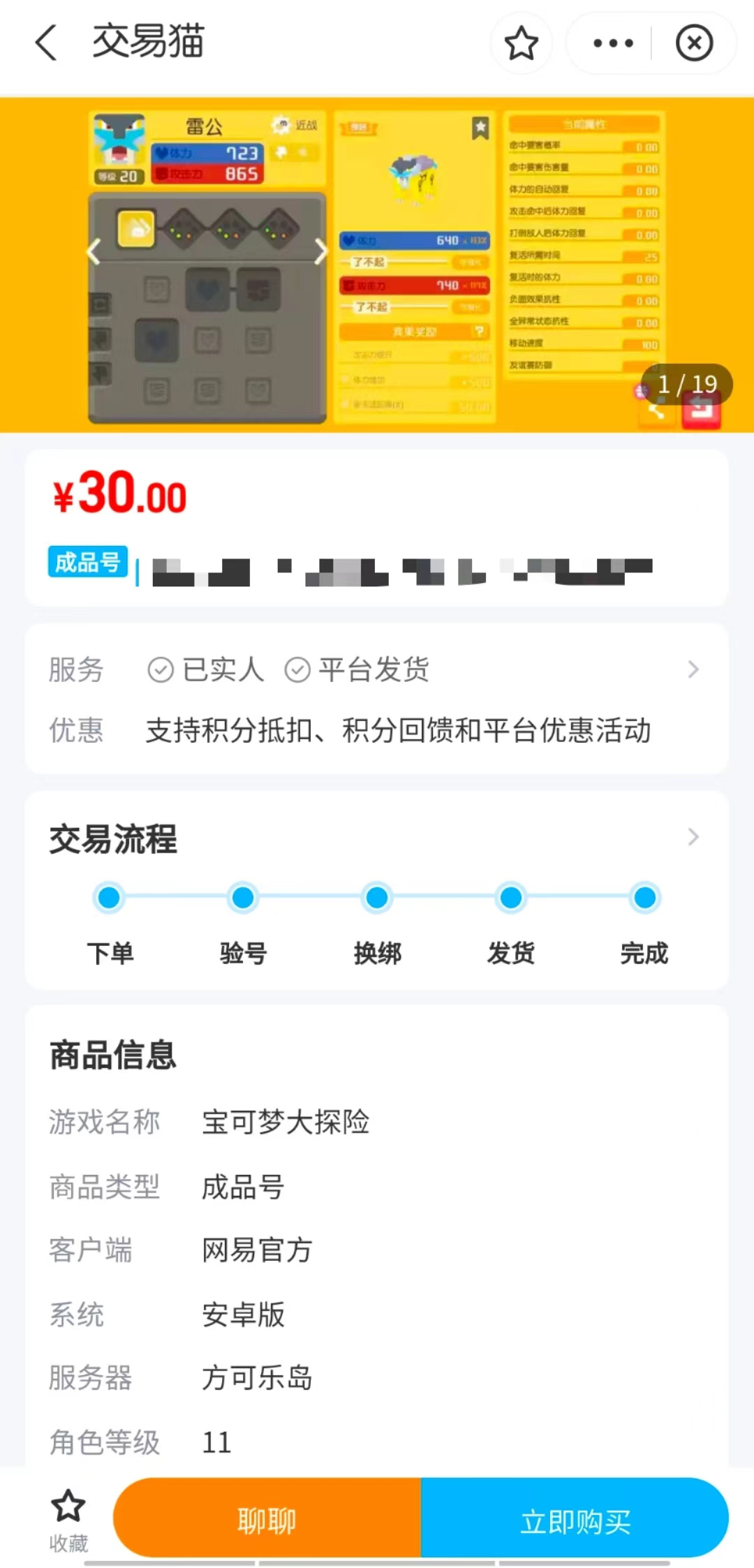Open the three-dot overflow menu
Image resolution: width=754 pixels, height=1568 pixels.
pos(612,43)
